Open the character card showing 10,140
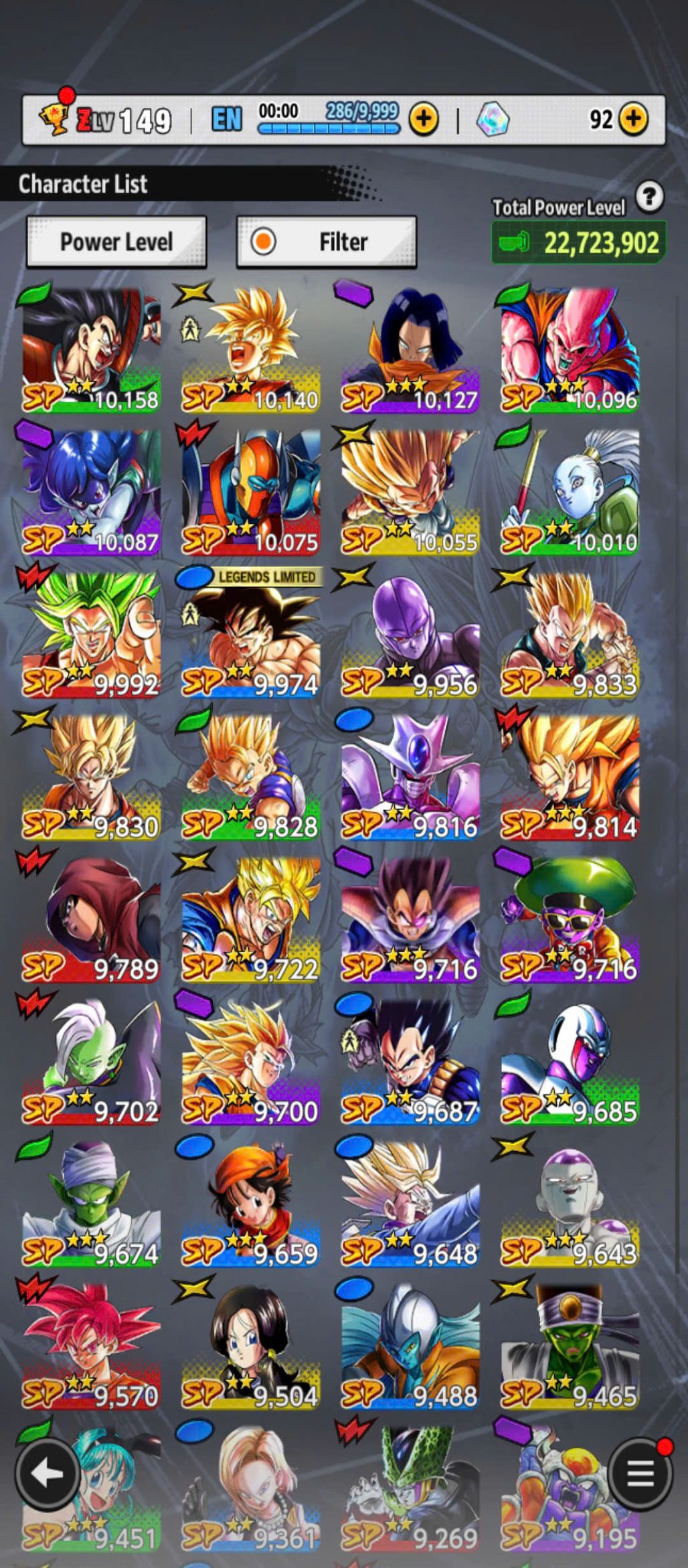This screenshot has width=688, height=1568. coord(250,349)
